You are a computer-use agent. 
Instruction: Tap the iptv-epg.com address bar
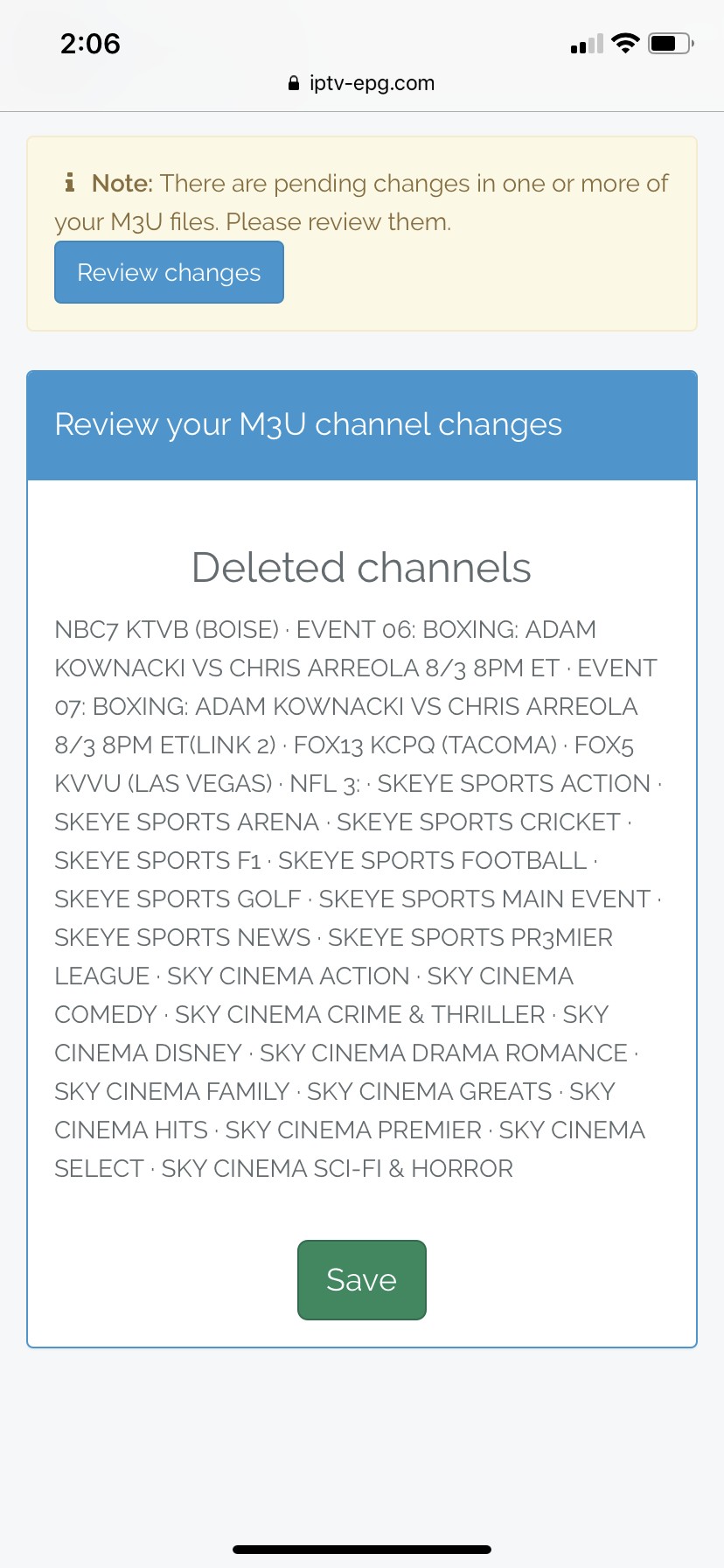click(361, 83)
